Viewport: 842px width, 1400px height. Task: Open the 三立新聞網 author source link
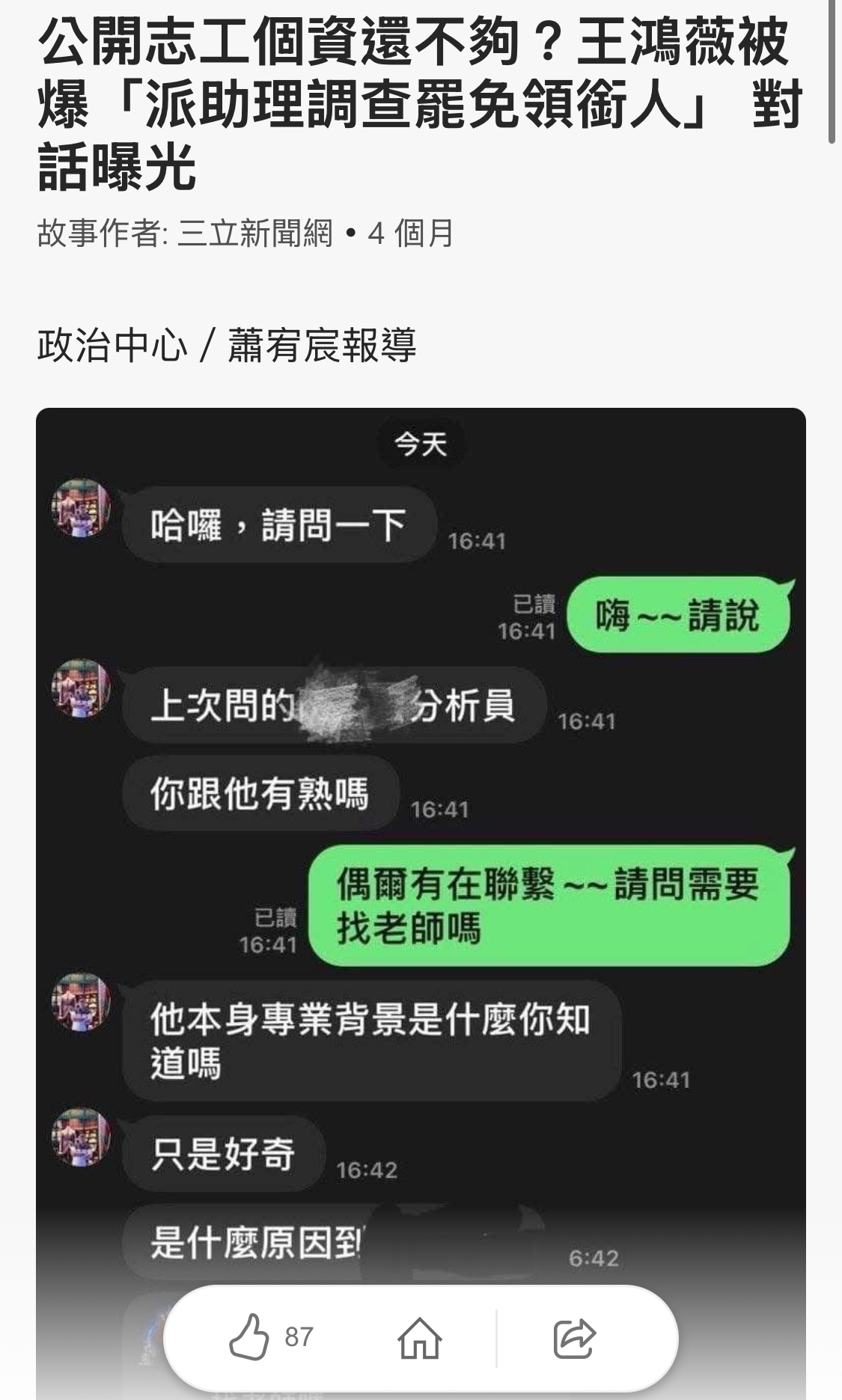[x=255, y=233]
